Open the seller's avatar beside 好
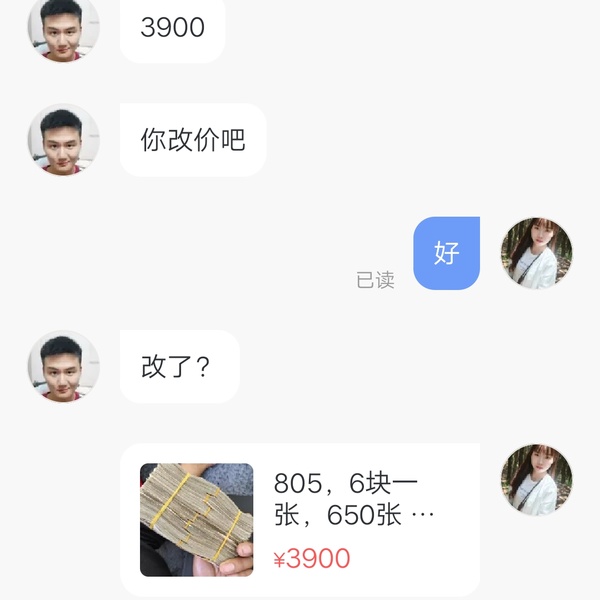This screenshot has height=600, width=600. (535, 253)
